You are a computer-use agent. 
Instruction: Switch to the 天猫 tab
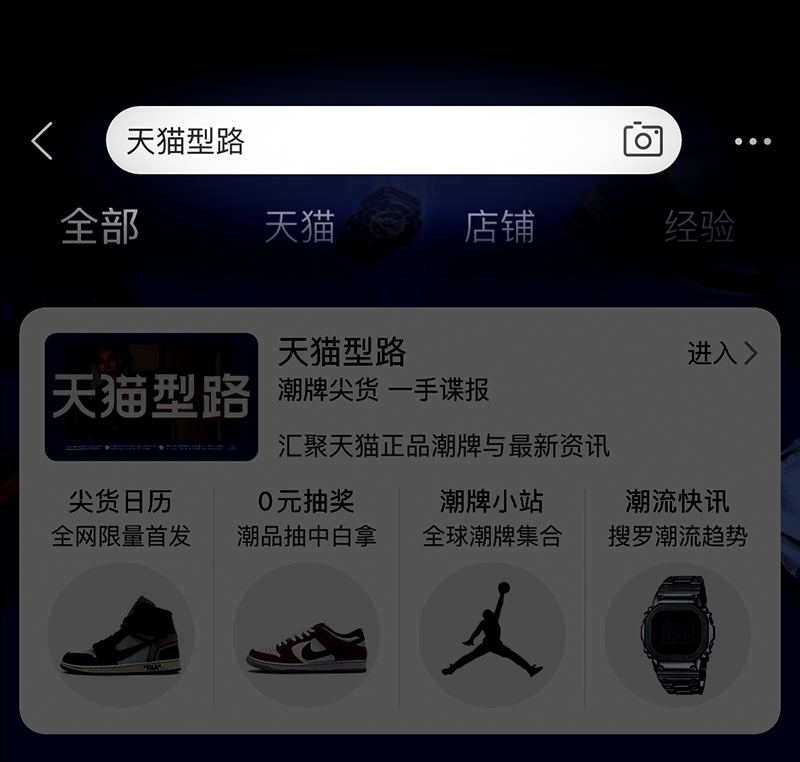click(300, 227)
